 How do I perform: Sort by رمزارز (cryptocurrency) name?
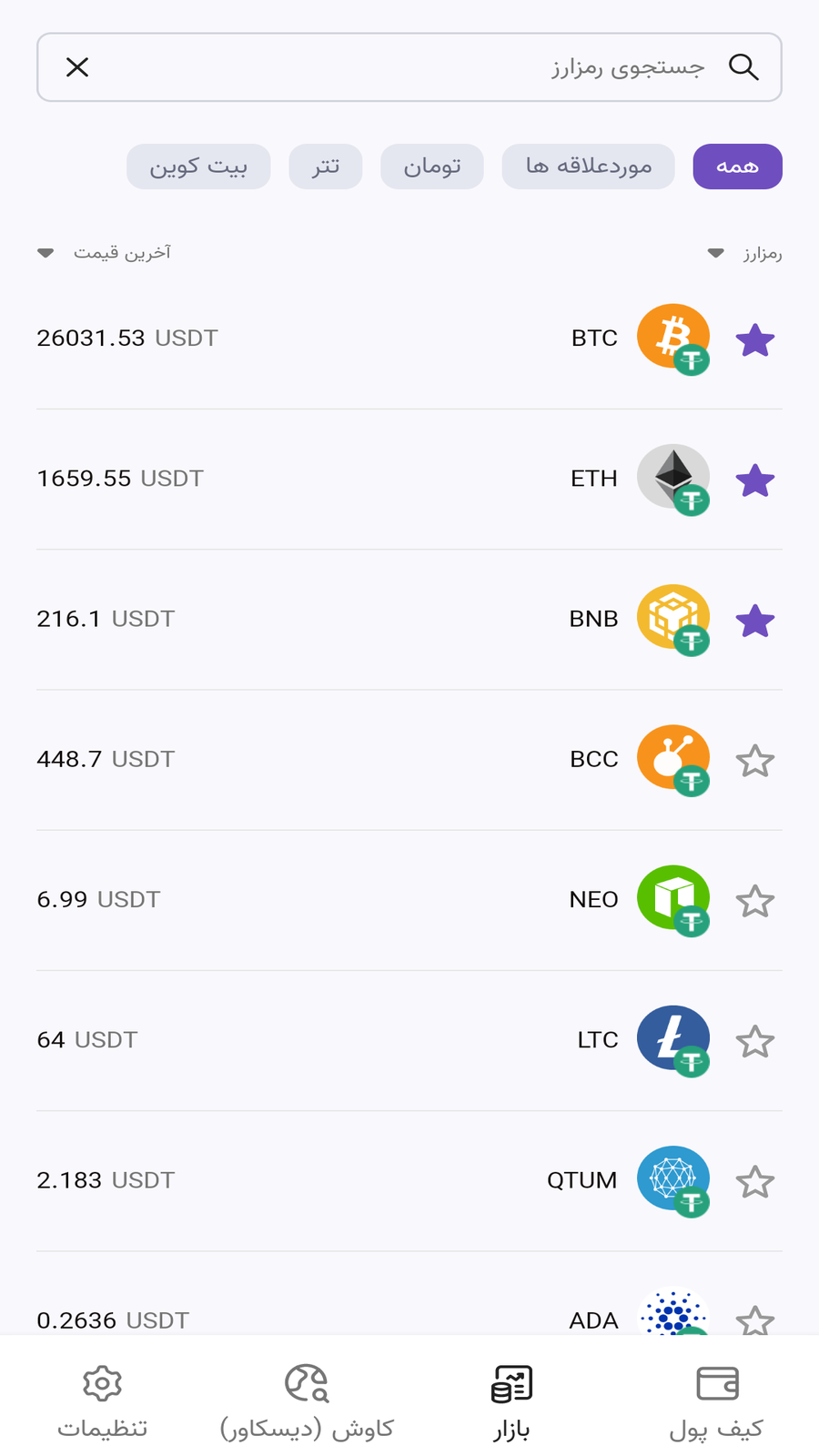[744, 253]
